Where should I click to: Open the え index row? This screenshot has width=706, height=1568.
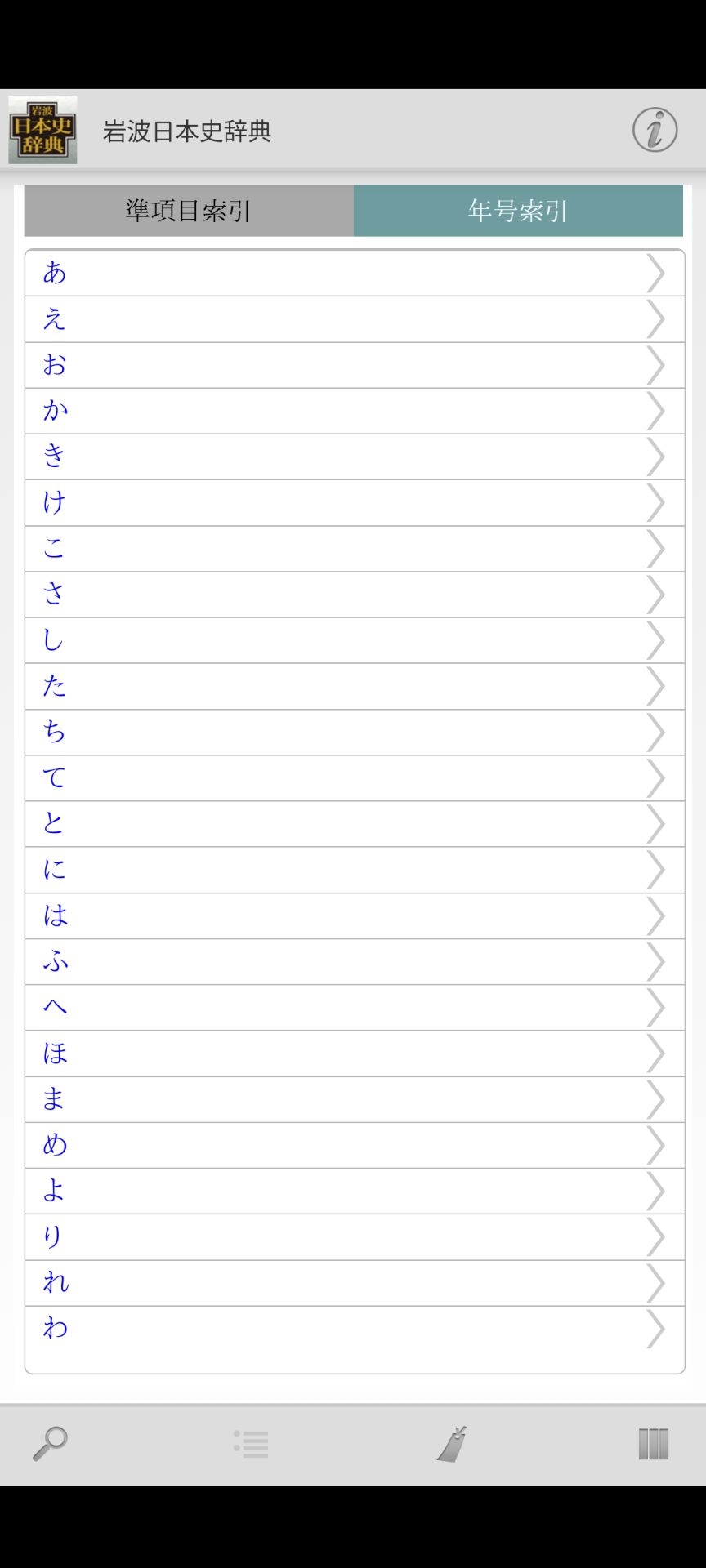(355, 319)
